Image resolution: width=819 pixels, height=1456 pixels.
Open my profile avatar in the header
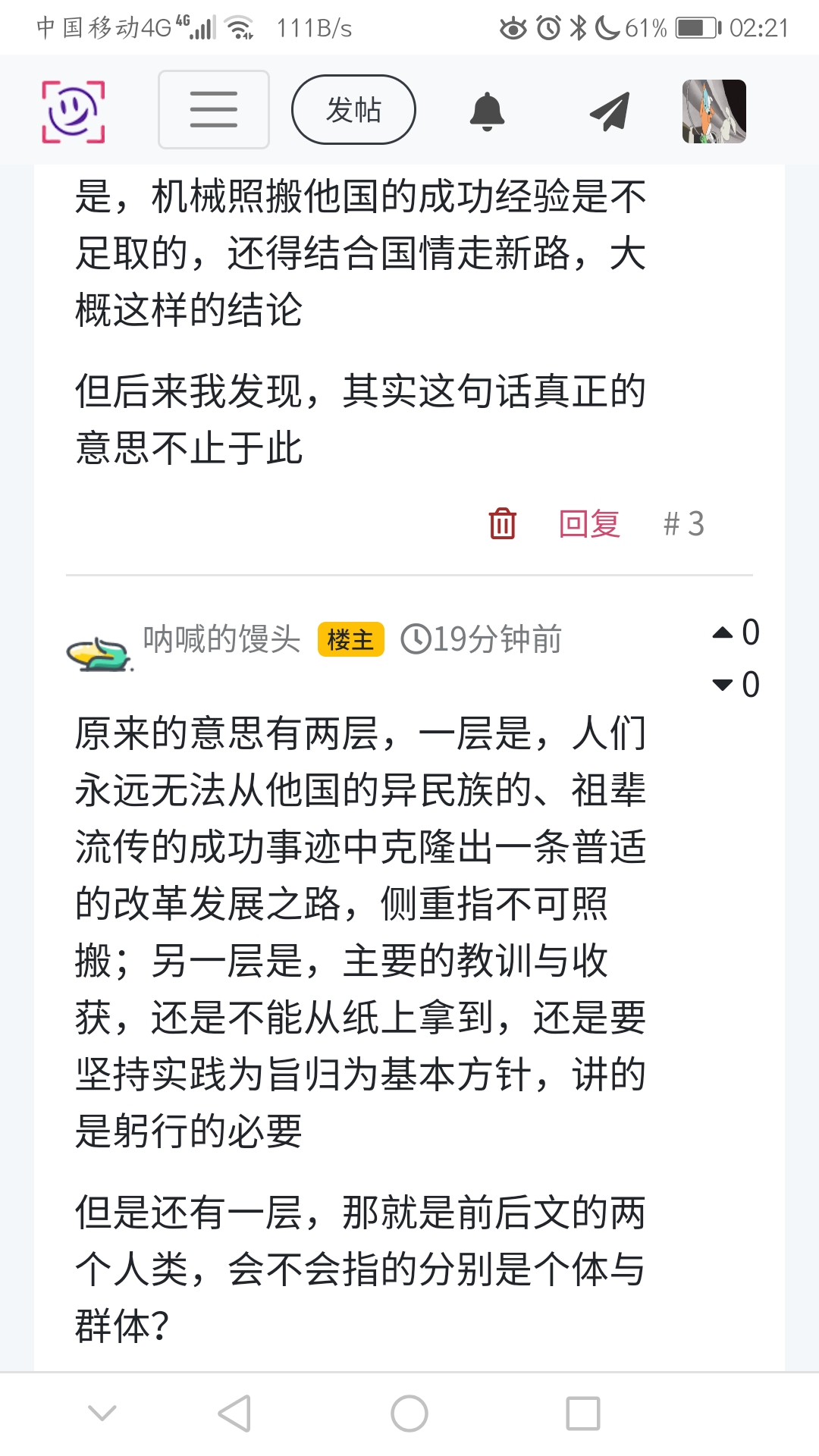click(714, 111)
